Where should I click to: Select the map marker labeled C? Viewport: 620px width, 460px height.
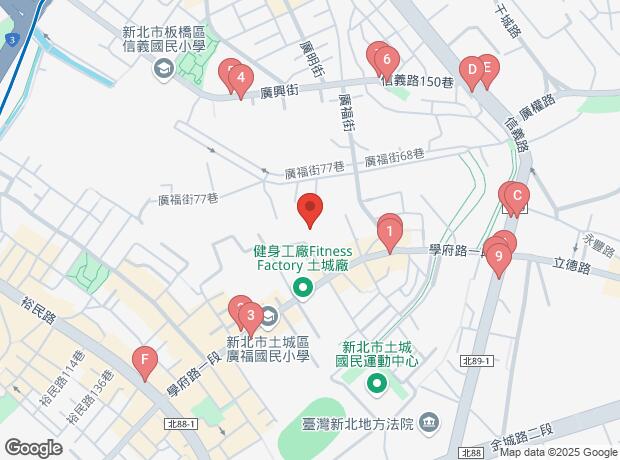pyautogui.click(x=516, y=195)
